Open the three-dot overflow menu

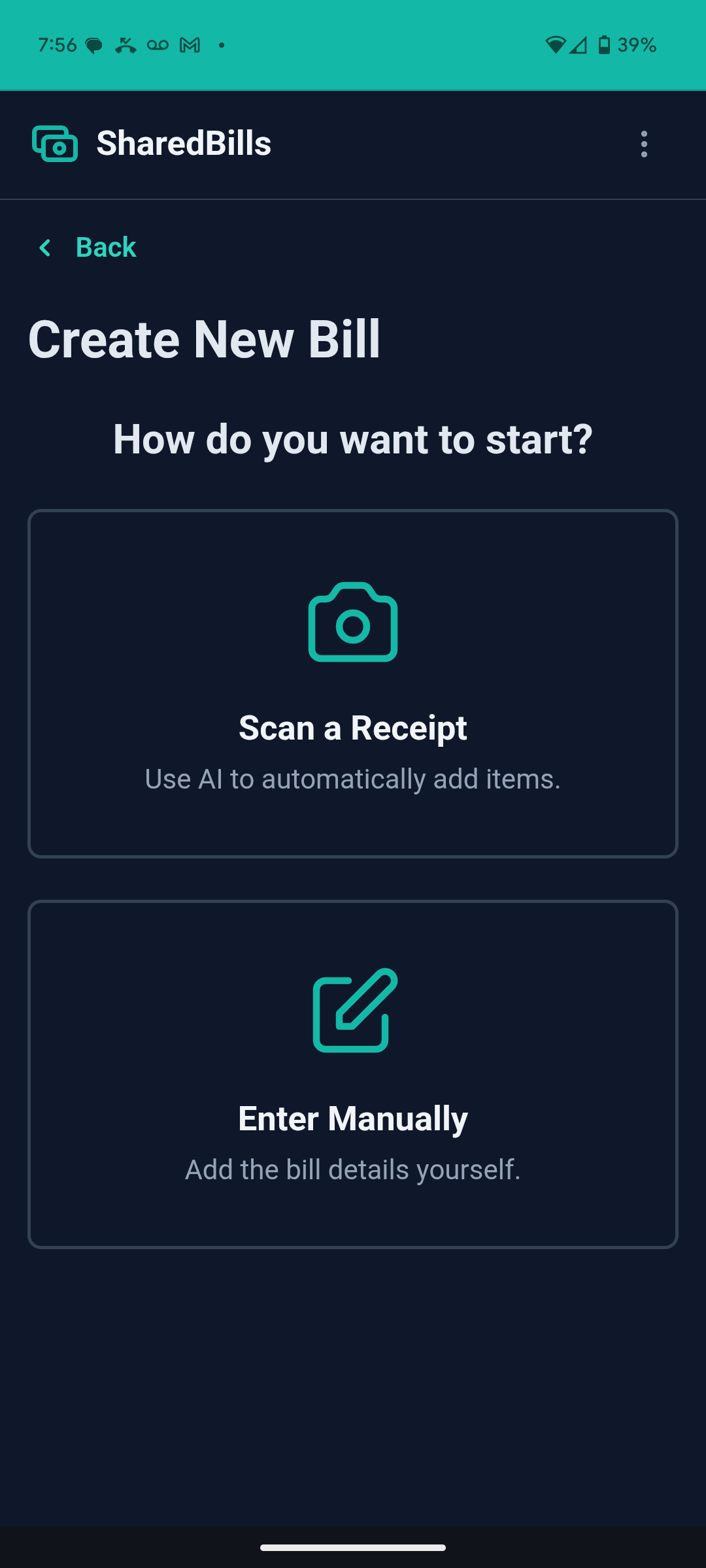pos(644,144)
